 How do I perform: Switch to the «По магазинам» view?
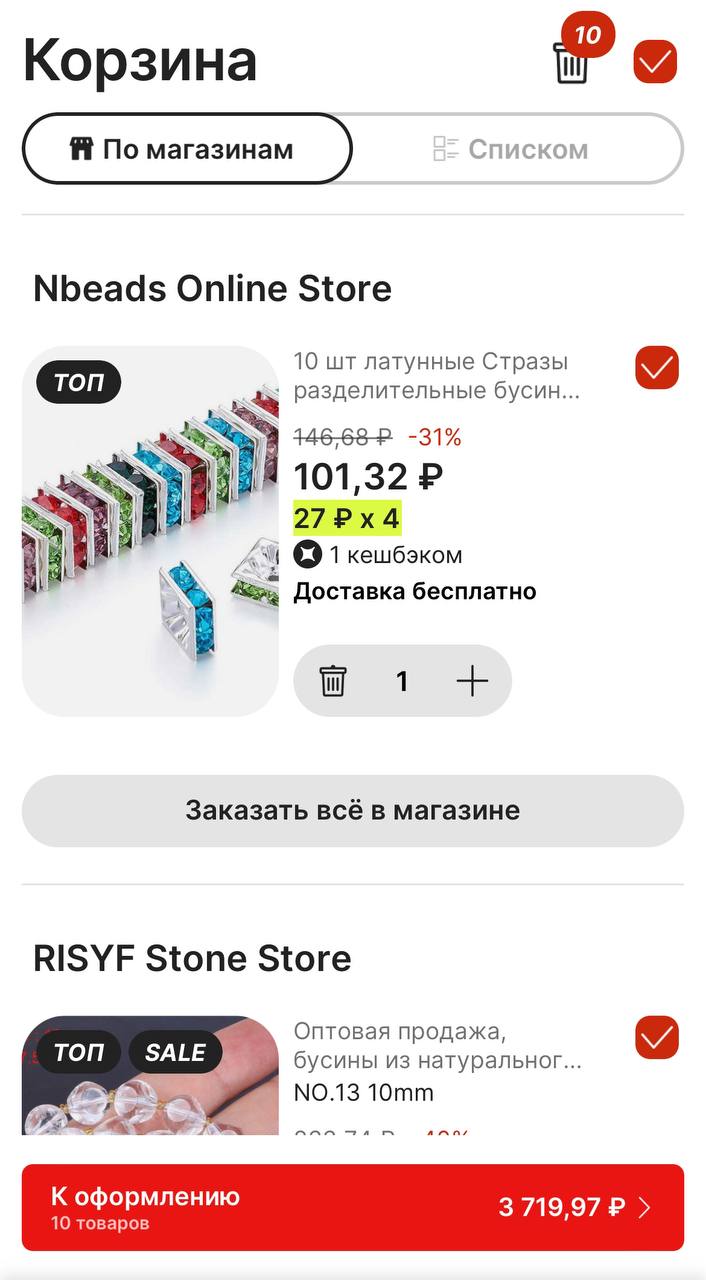[187, 149]
